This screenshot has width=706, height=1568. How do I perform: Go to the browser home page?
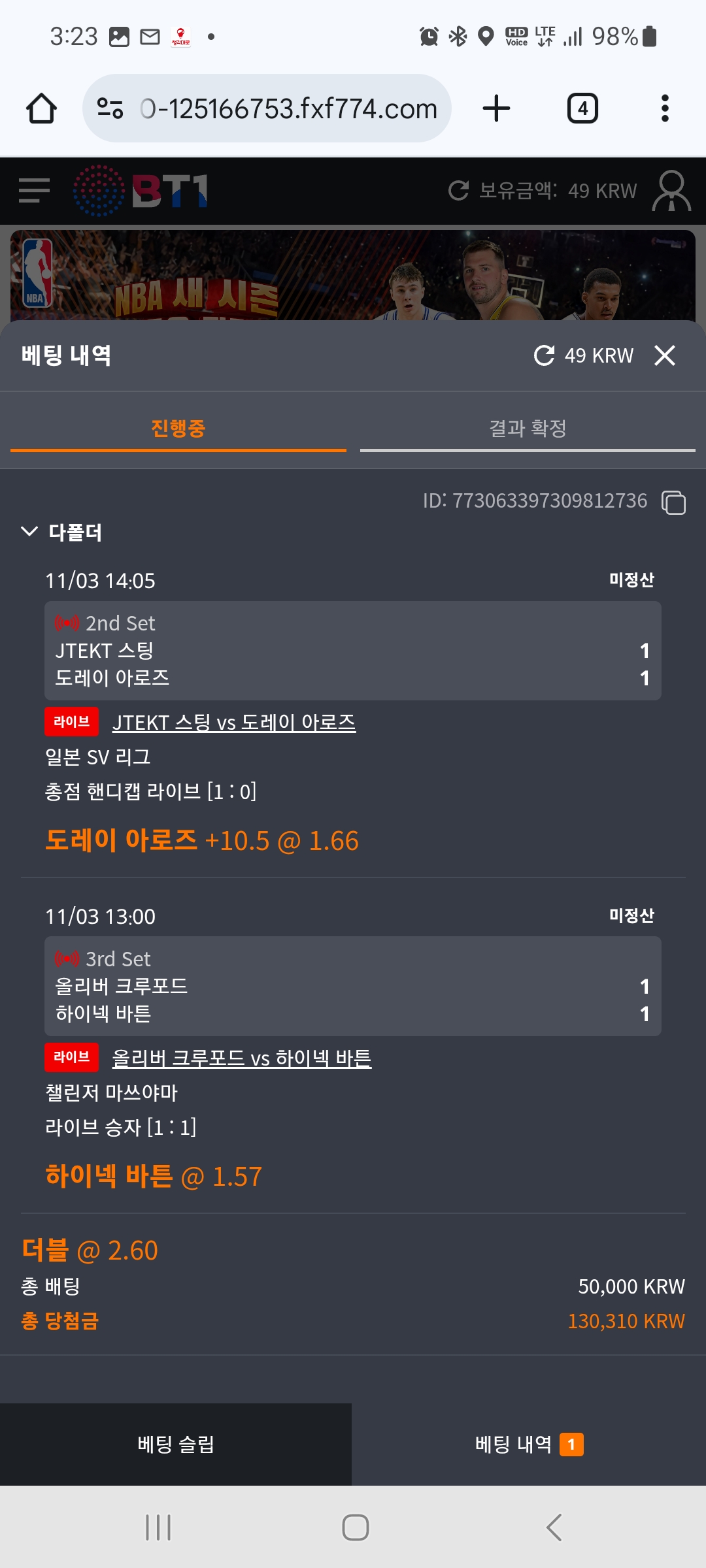(x=41, y=108)
